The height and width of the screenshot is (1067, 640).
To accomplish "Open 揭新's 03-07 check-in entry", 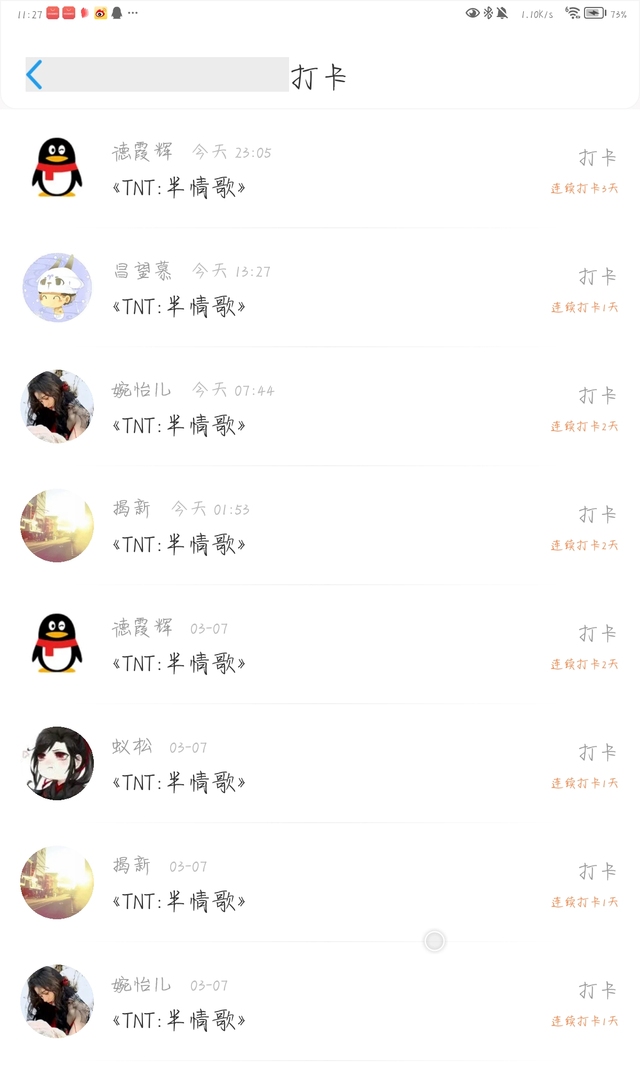I will 320,884.
